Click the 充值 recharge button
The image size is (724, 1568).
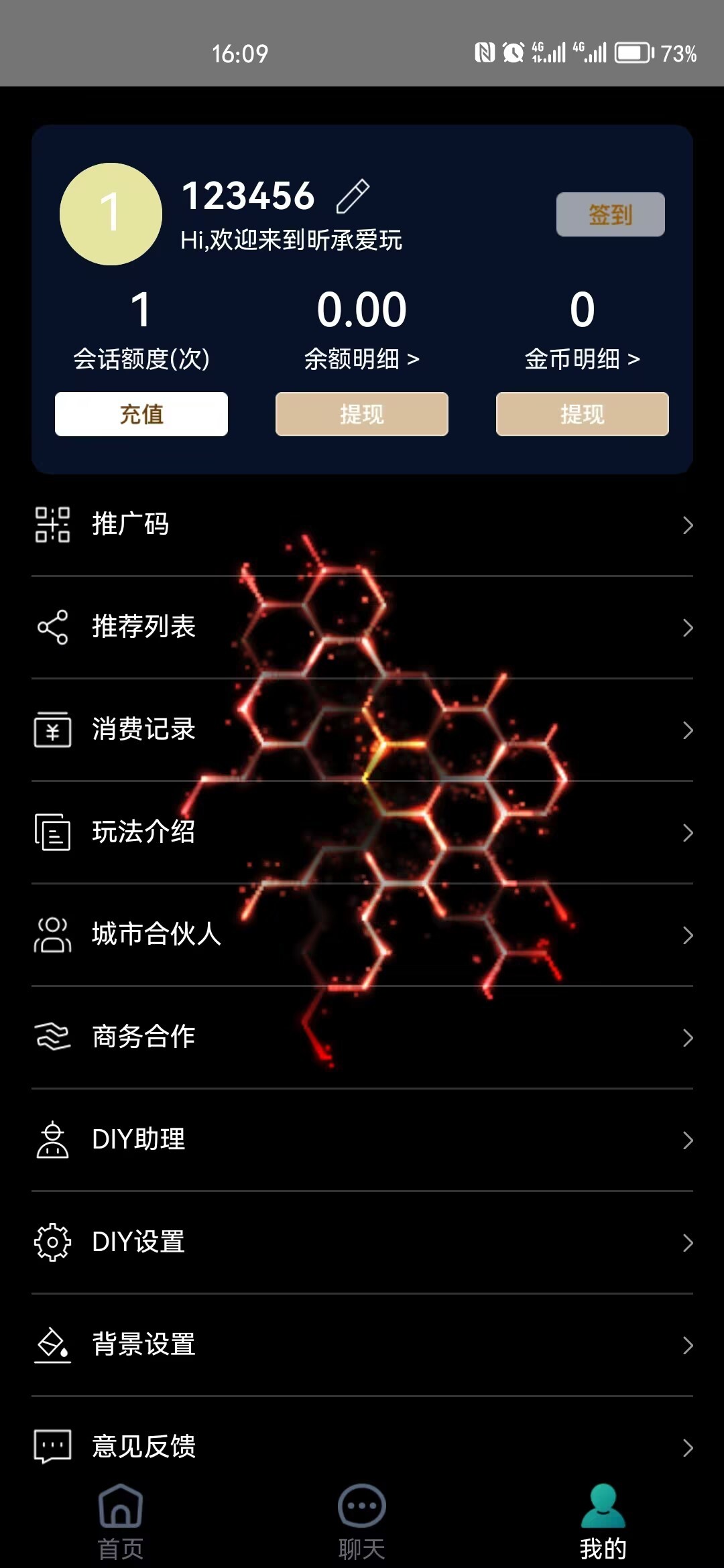point(140,414)
